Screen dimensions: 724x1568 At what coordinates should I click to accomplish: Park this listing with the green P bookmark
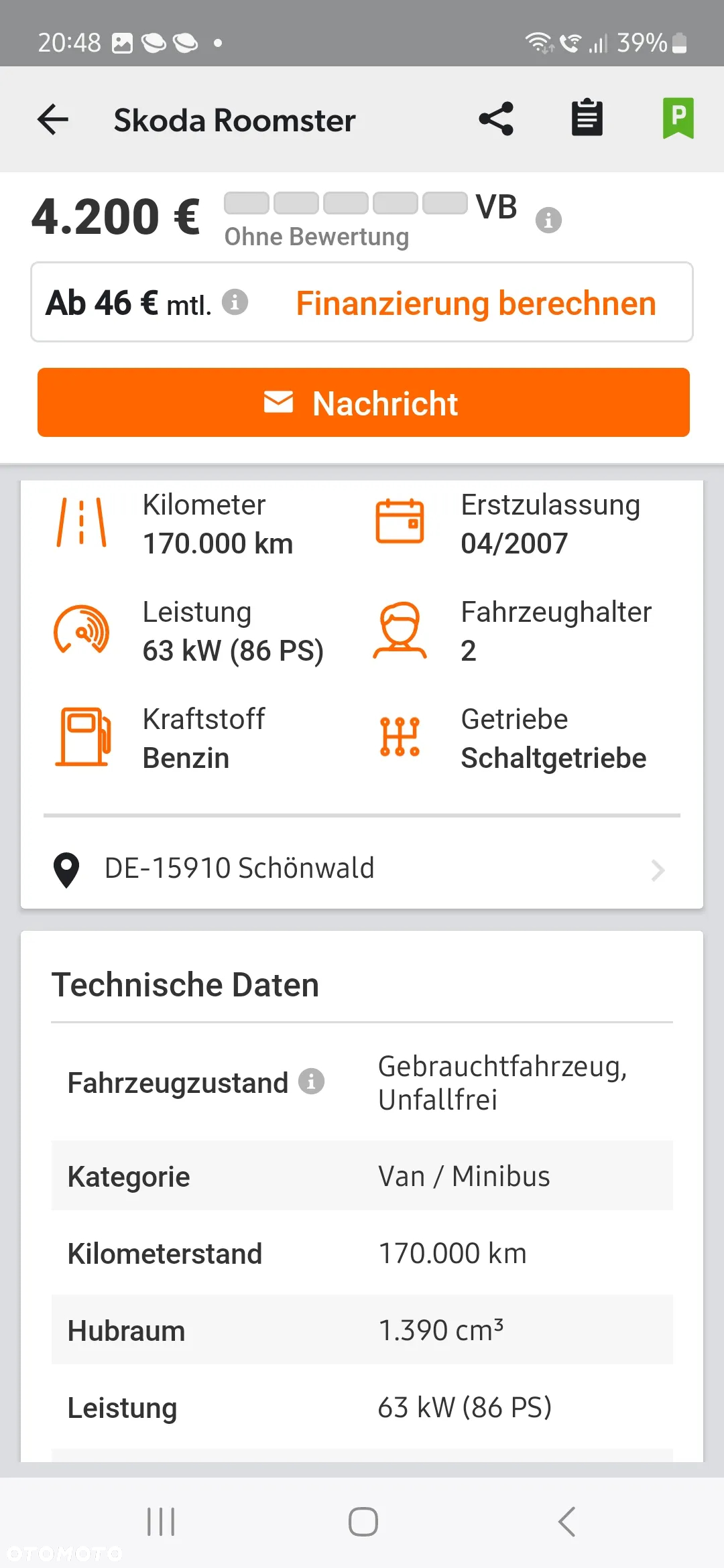(678, 119)
